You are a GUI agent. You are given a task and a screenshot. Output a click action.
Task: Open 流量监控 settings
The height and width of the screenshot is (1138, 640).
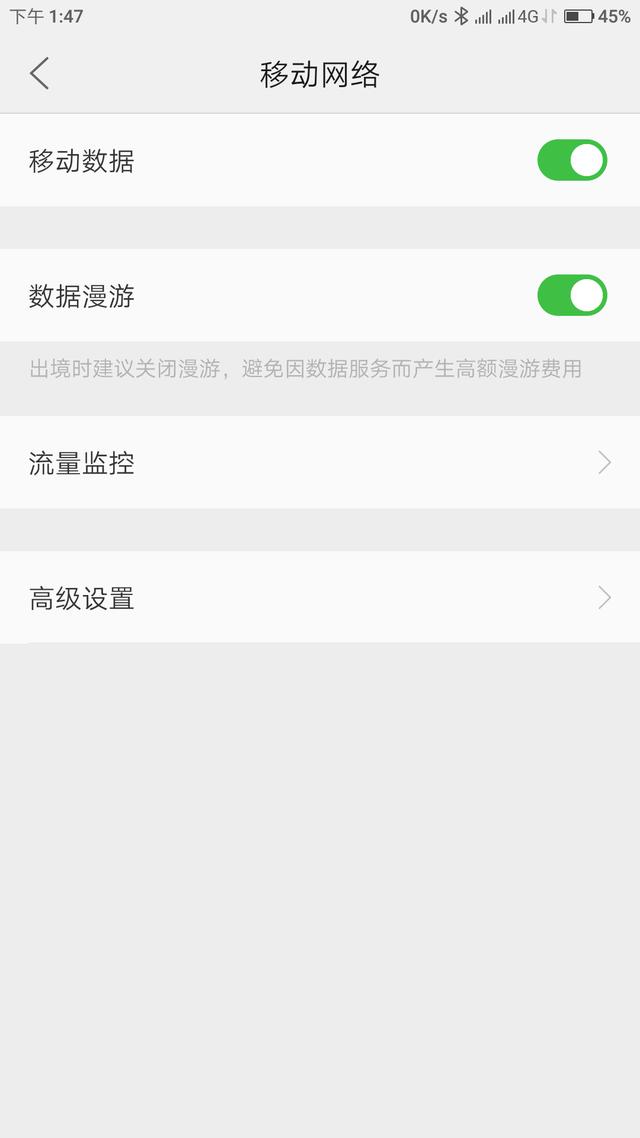pos(320,463)
